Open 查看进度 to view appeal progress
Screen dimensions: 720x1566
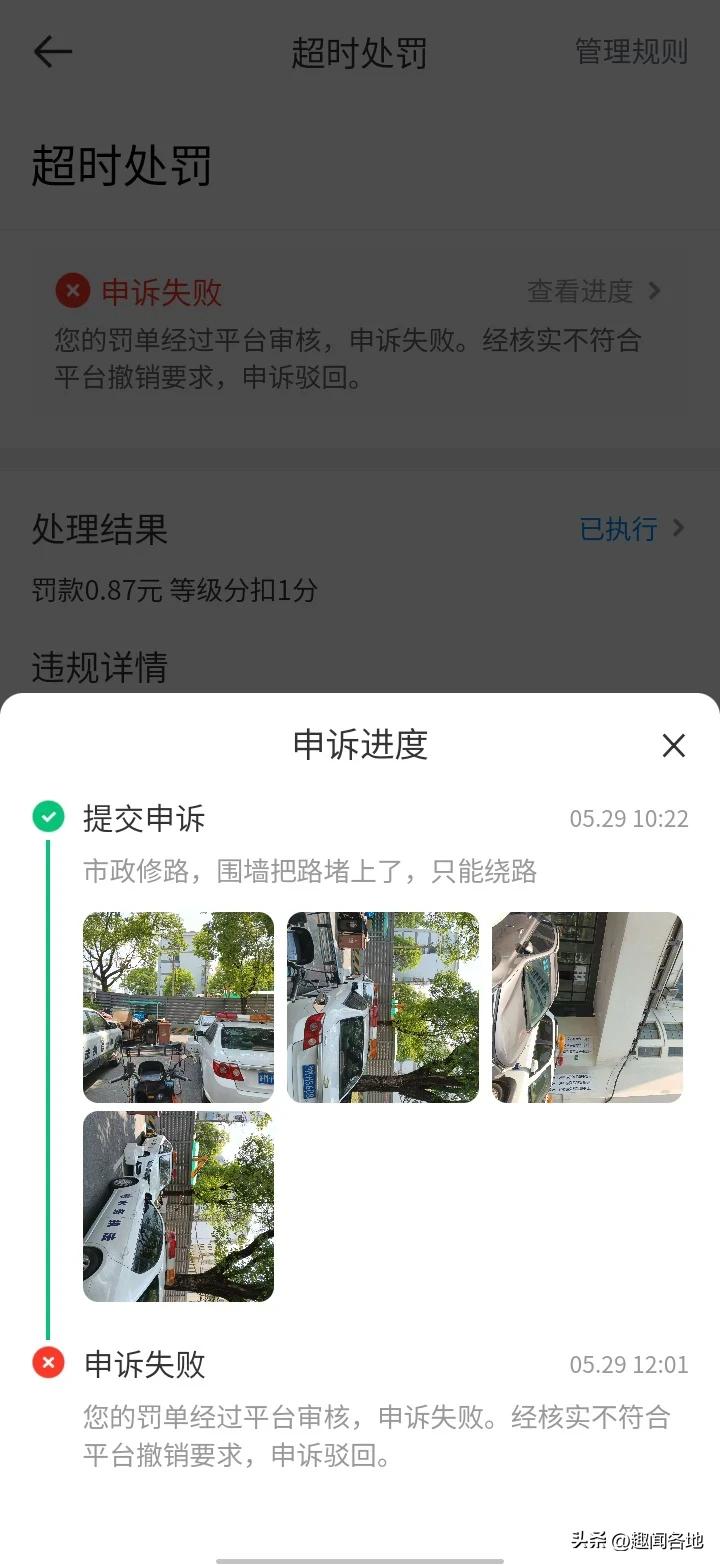(580, 291)
